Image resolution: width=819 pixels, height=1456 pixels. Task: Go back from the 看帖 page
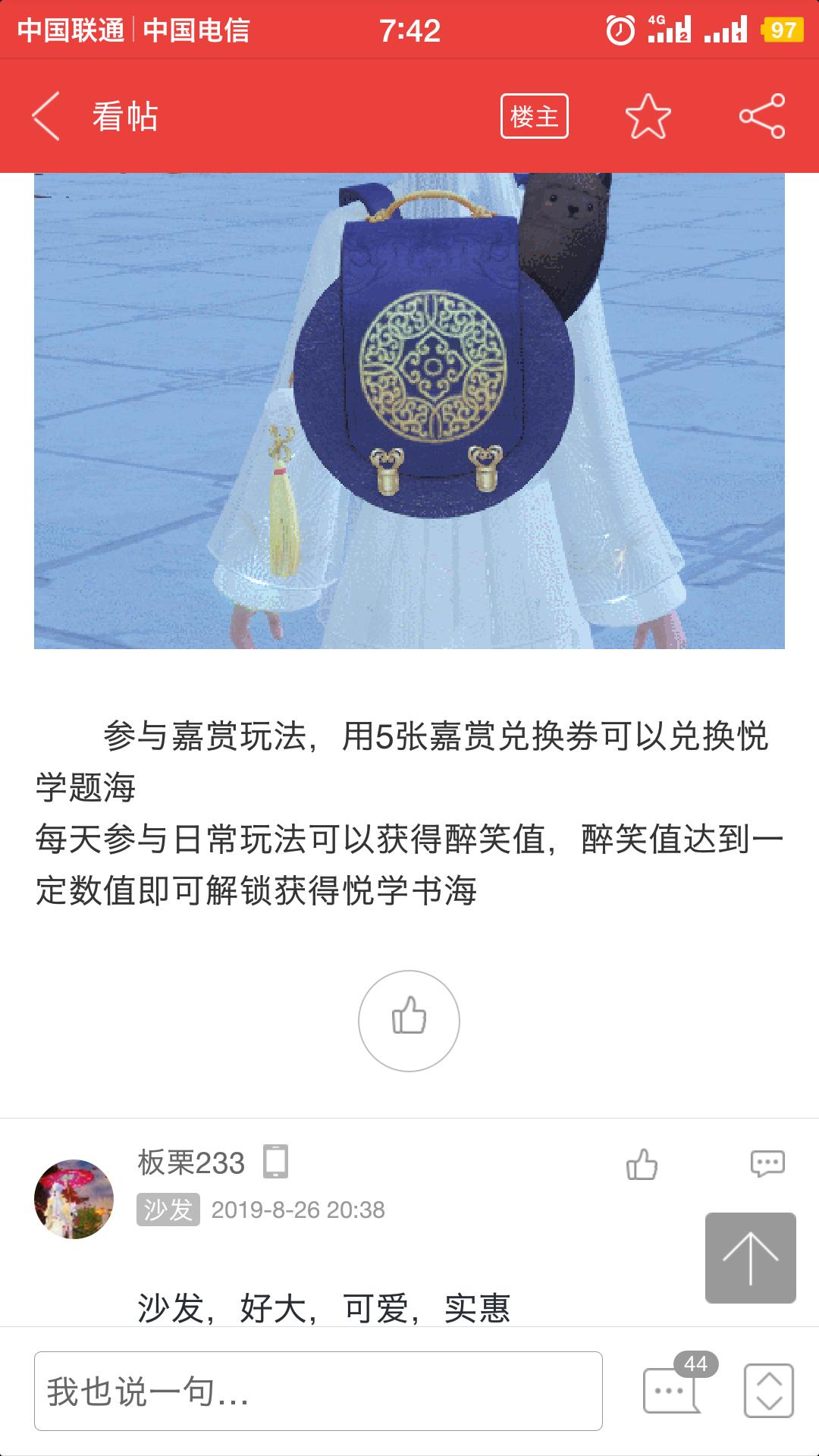click(45, 116)
